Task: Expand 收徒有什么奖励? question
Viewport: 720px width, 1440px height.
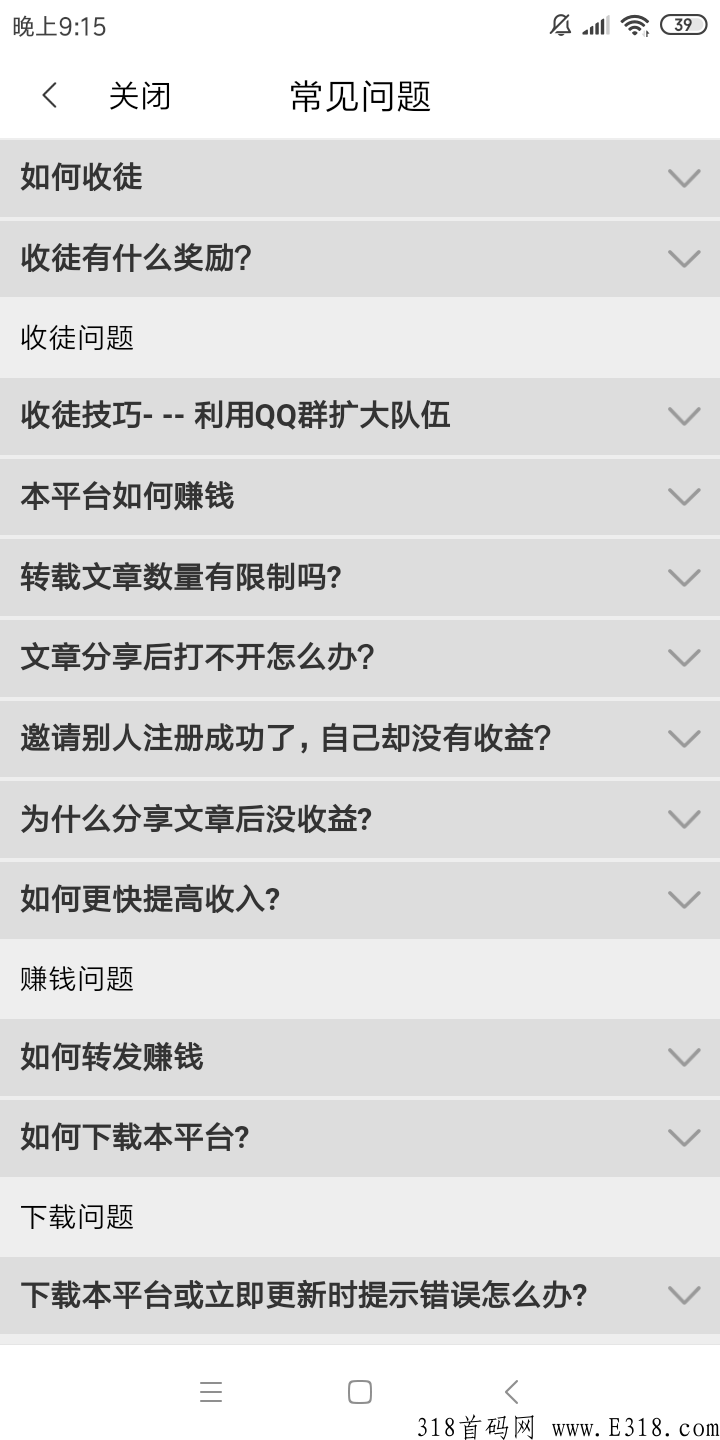Action: coord(360,259)
